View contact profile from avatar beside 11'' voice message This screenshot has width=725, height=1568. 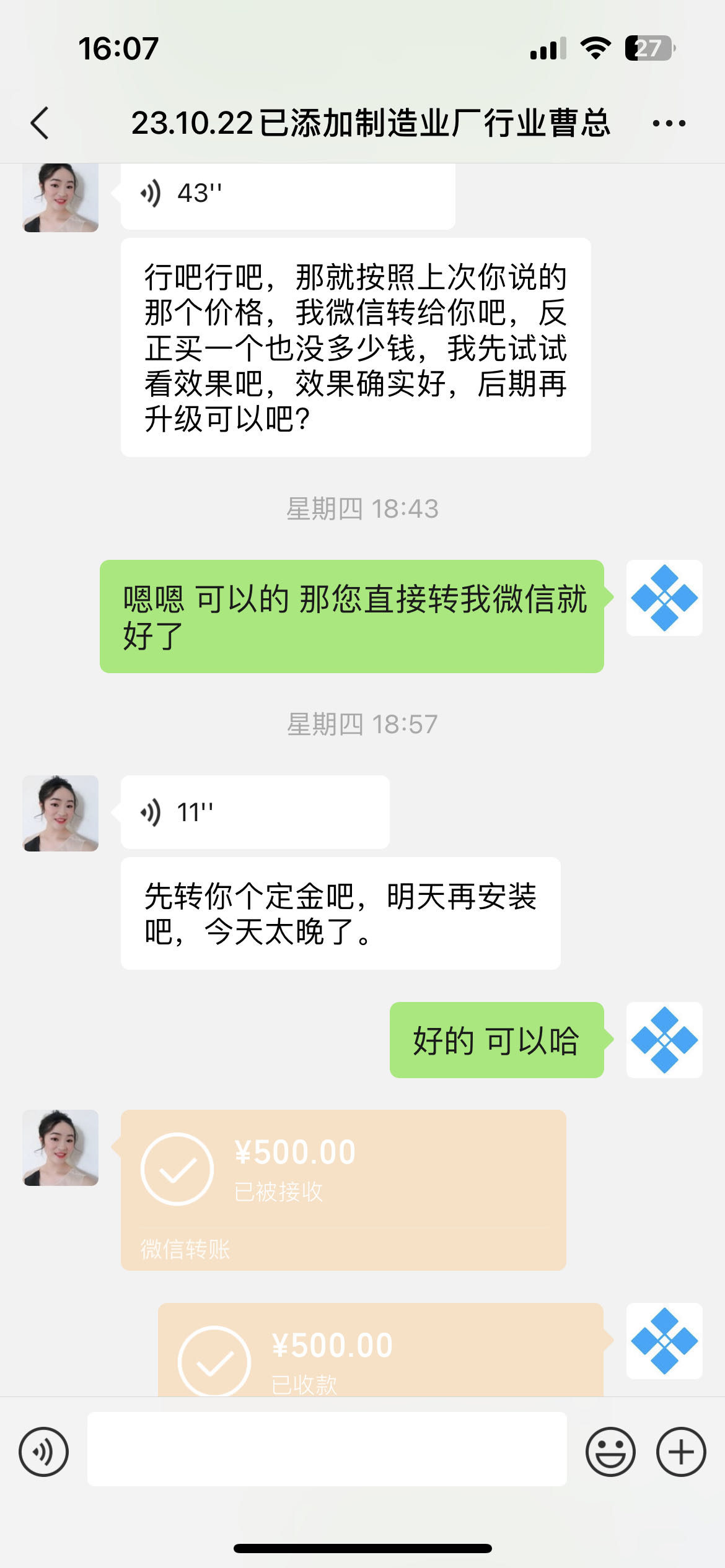[61, 813]
